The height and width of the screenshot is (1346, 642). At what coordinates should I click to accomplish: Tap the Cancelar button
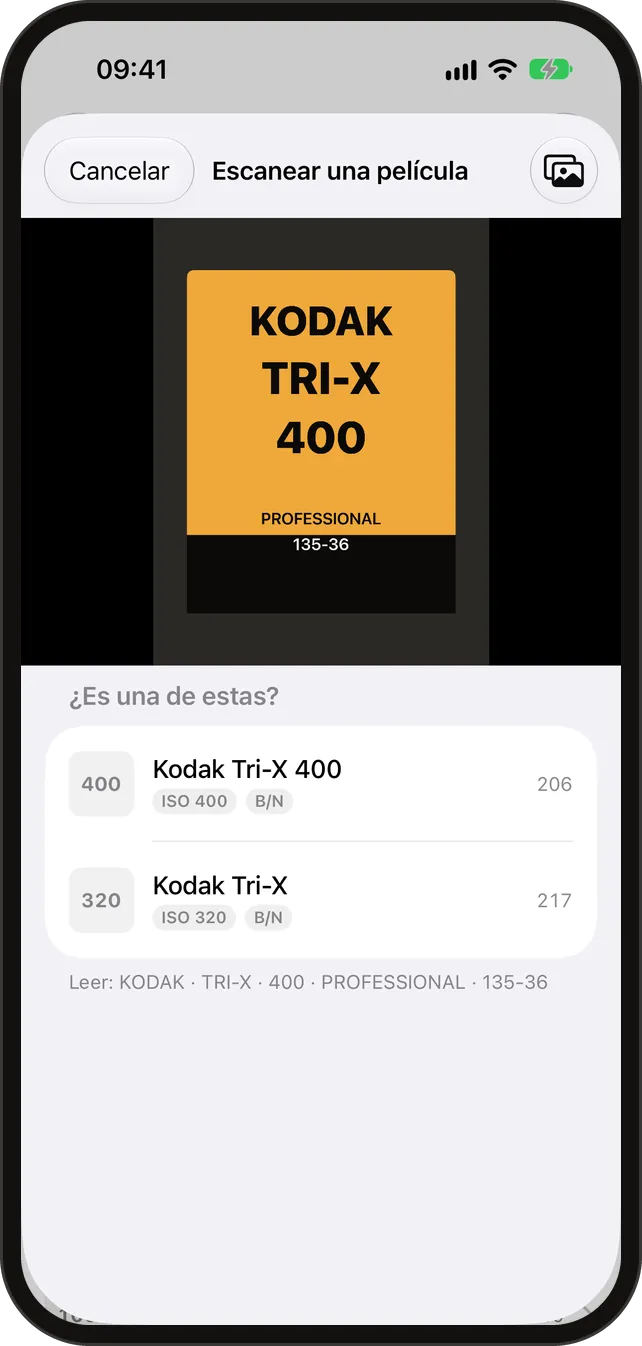[119, 171]
